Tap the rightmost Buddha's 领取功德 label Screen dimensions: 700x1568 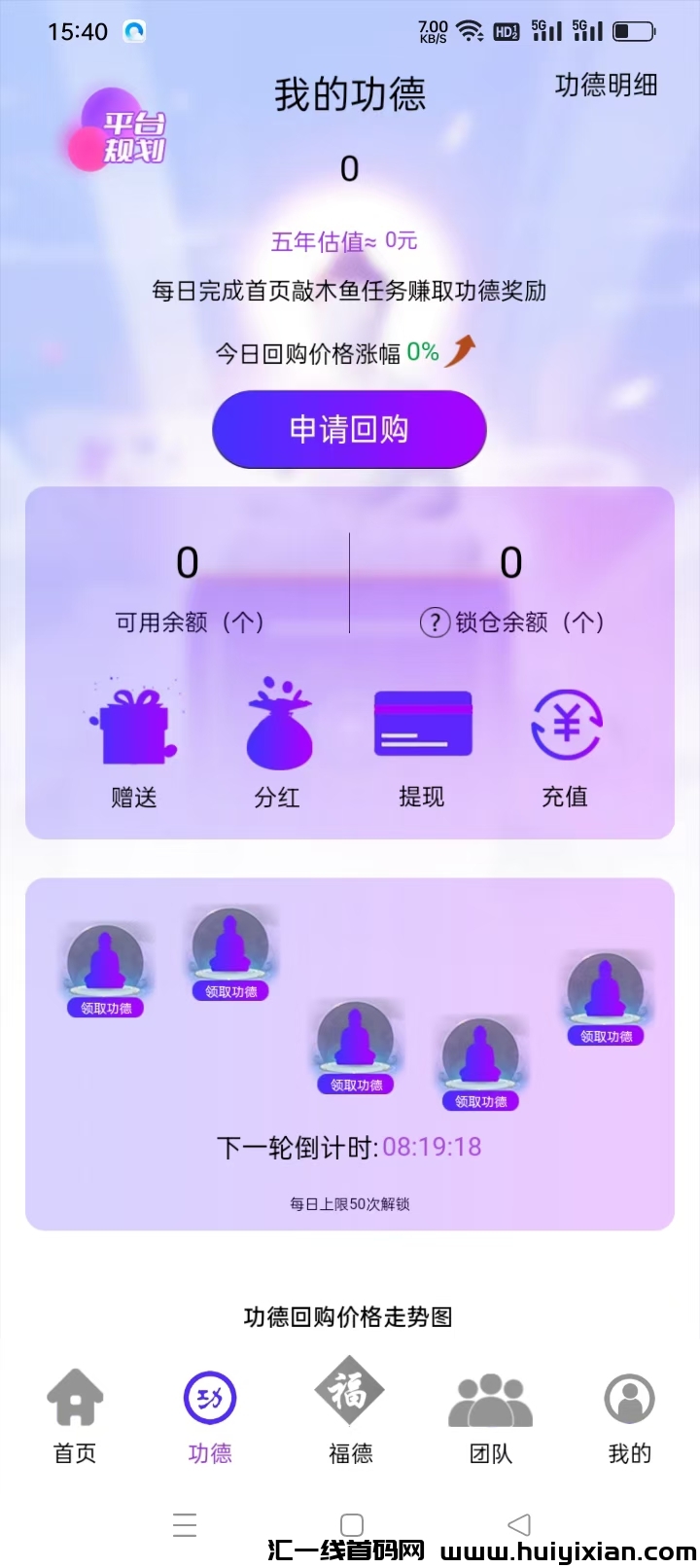point(605,1036)
